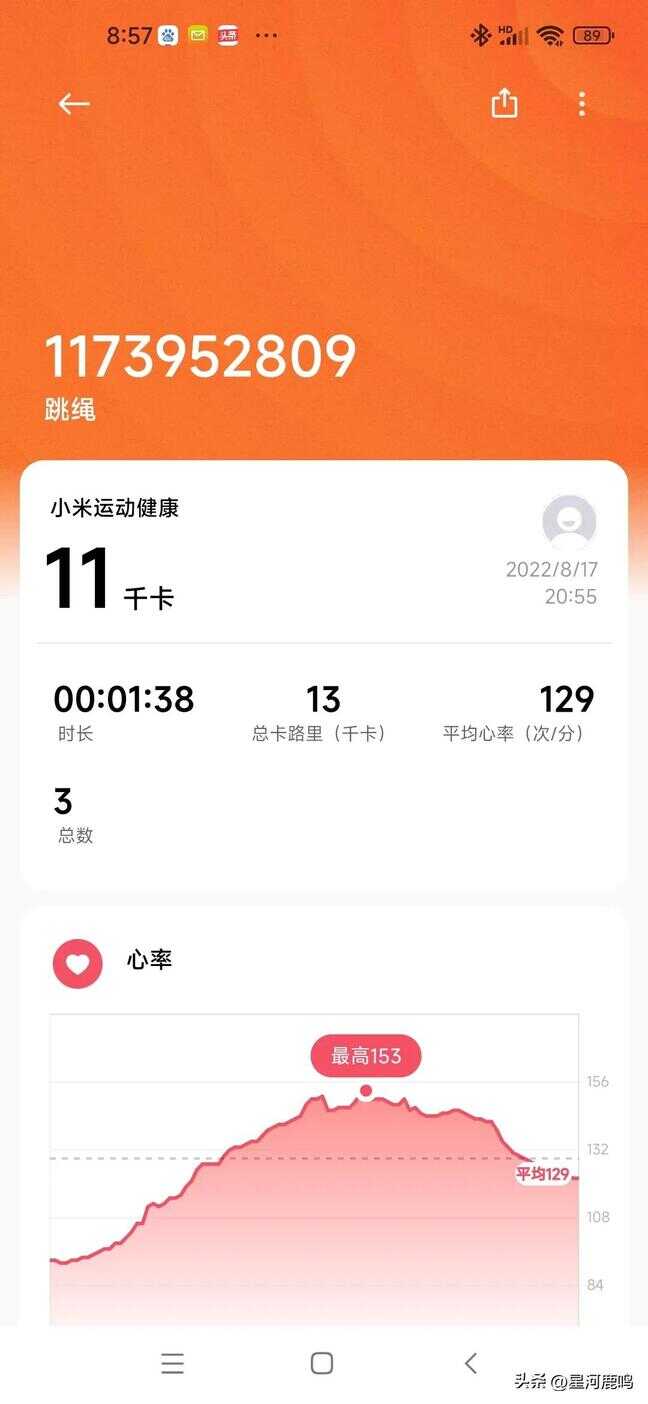Tap the system back chevron
This screenshot has width=648, height=1404.
471,1363
